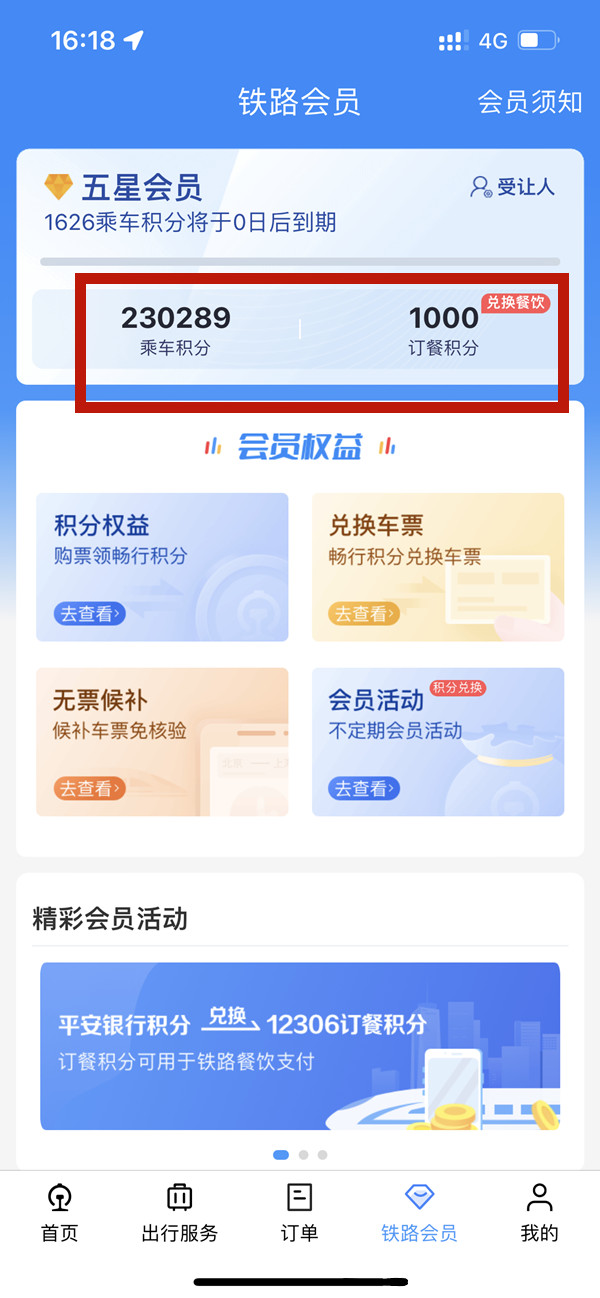Open the 兑换车票 card
Viewport: 600px width, 1298px height.
[438, 567]
